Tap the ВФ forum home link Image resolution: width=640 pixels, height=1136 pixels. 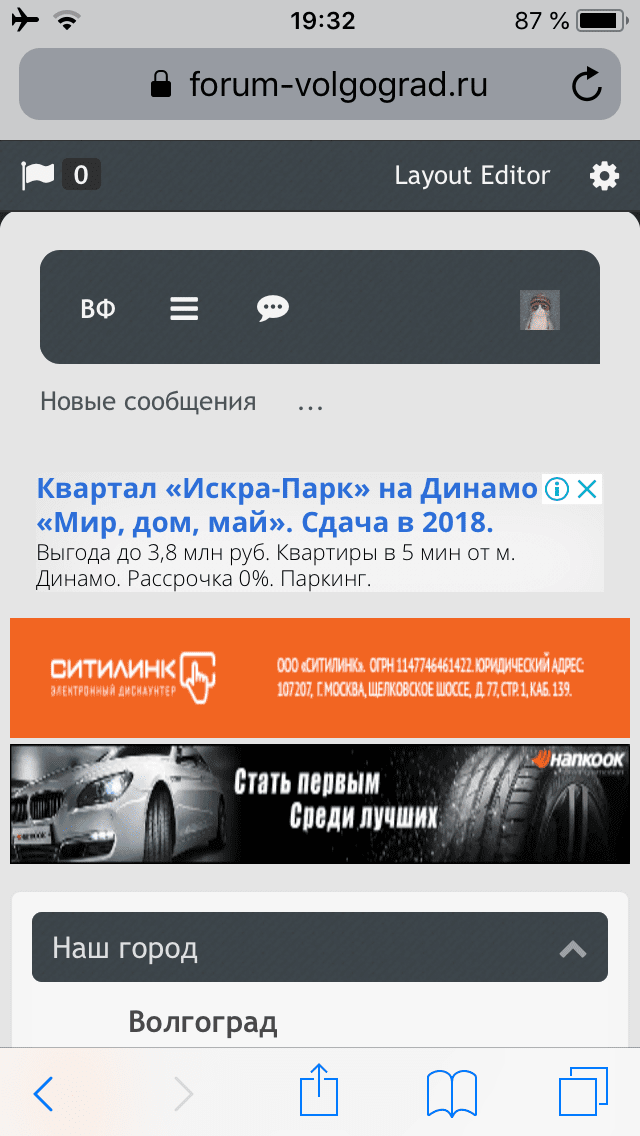click(98, 309)
